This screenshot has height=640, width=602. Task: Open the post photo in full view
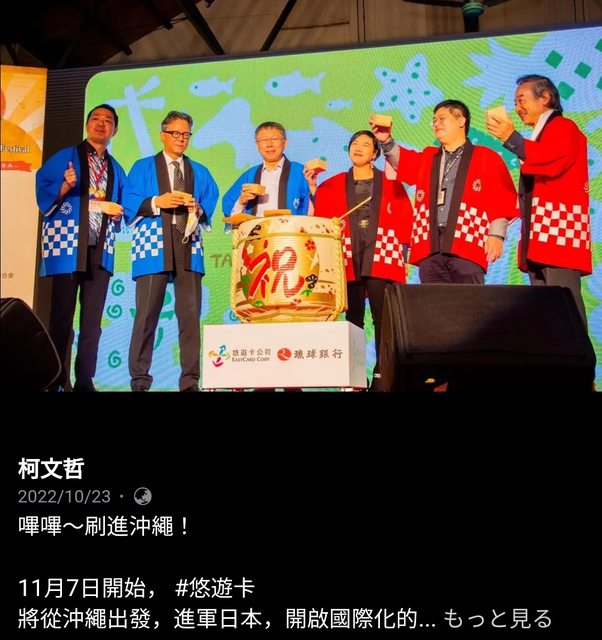click(301, 200)
